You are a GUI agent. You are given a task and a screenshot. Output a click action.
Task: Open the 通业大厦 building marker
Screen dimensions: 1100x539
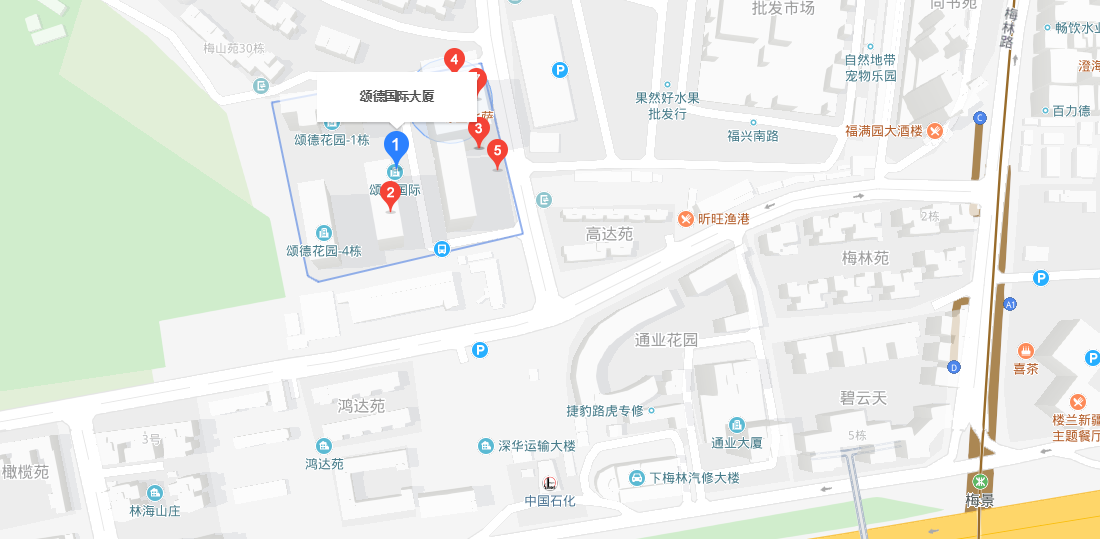point(737,425)
